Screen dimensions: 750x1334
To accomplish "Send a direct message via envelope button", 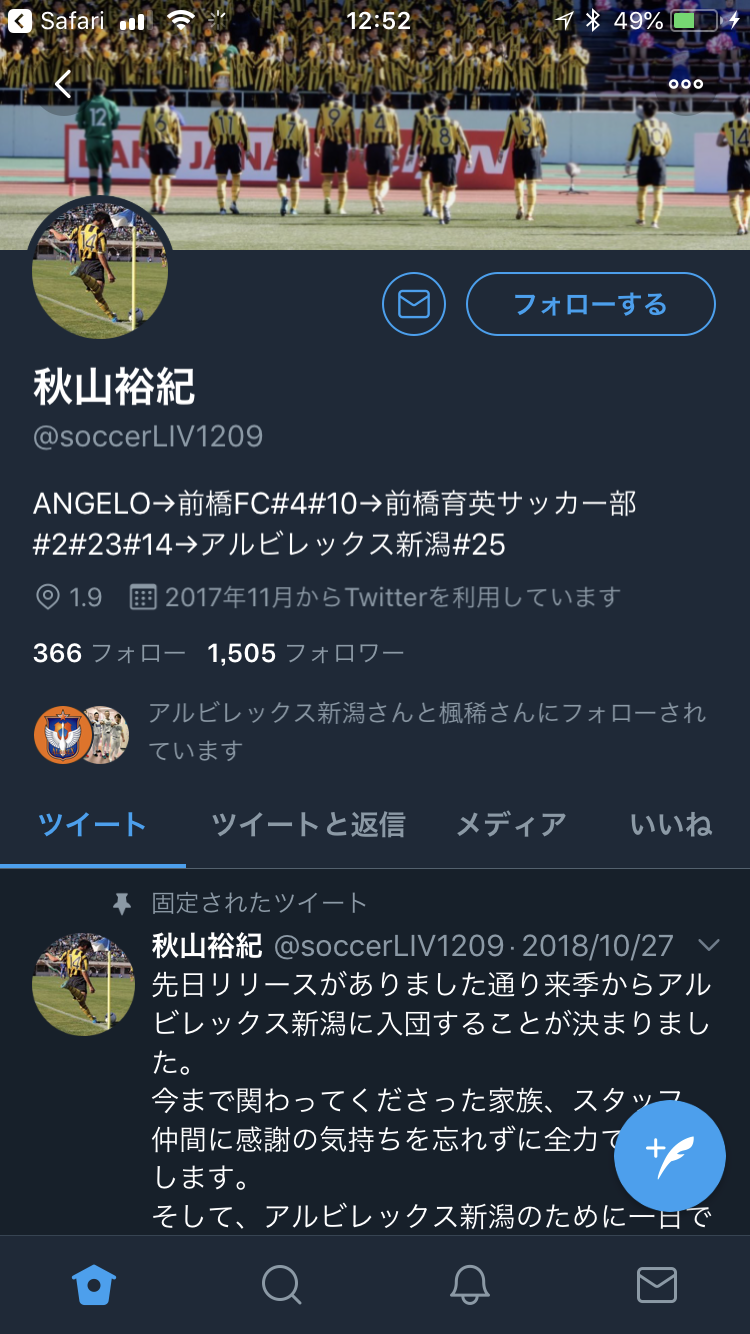I will pyautogui.click(x=413, y=304).
